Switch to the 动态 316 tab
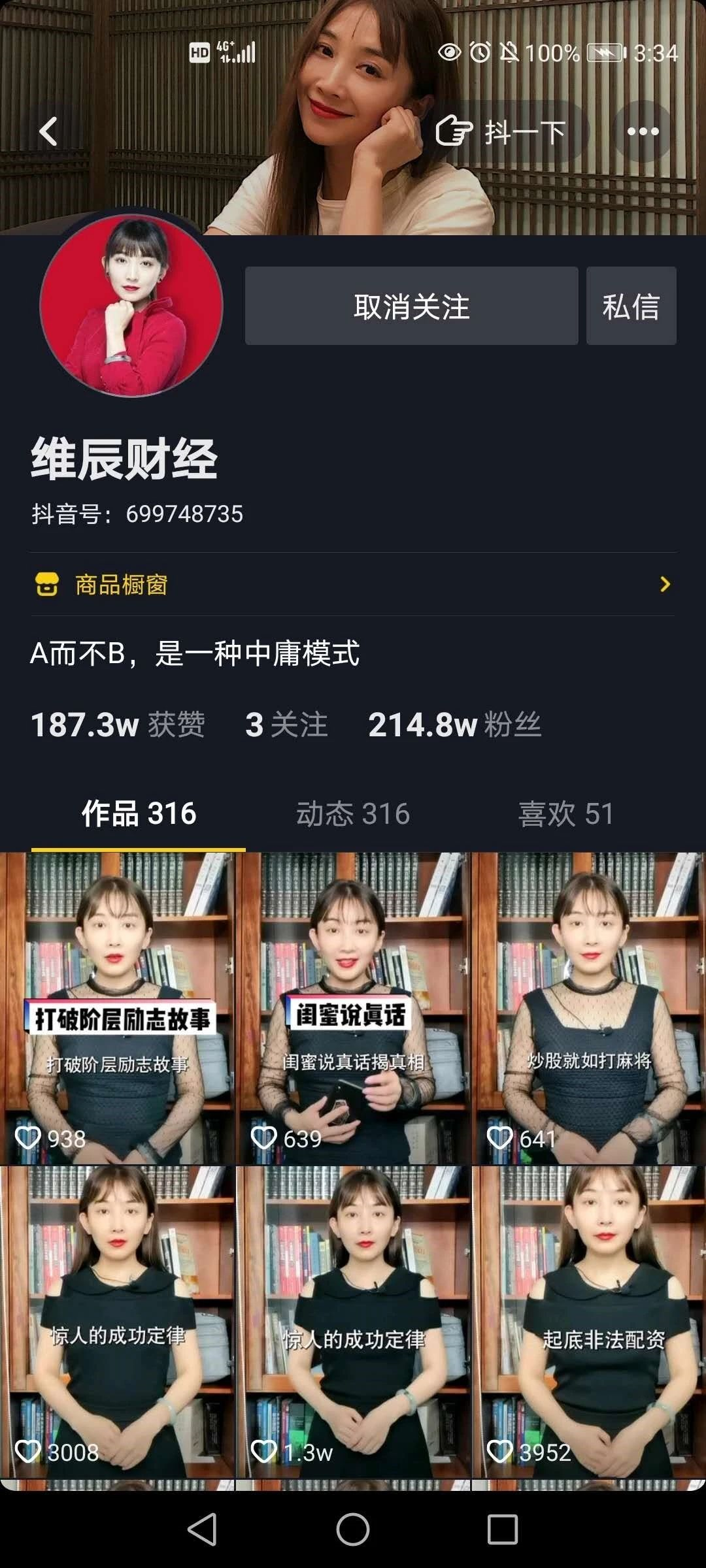The height and width of the screenshot is (1568, 706). [x=353, y=813]
